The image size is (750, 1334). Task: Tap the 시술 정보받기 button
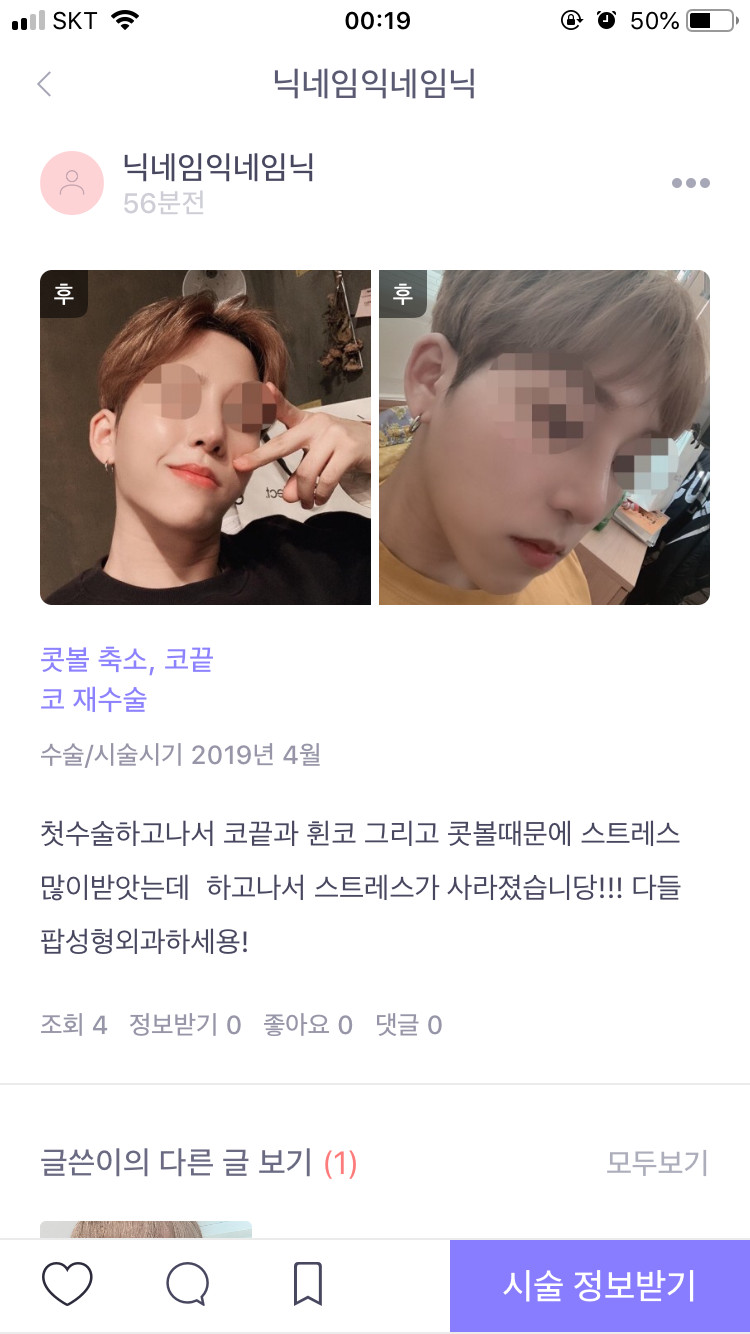coord(599,1286)
